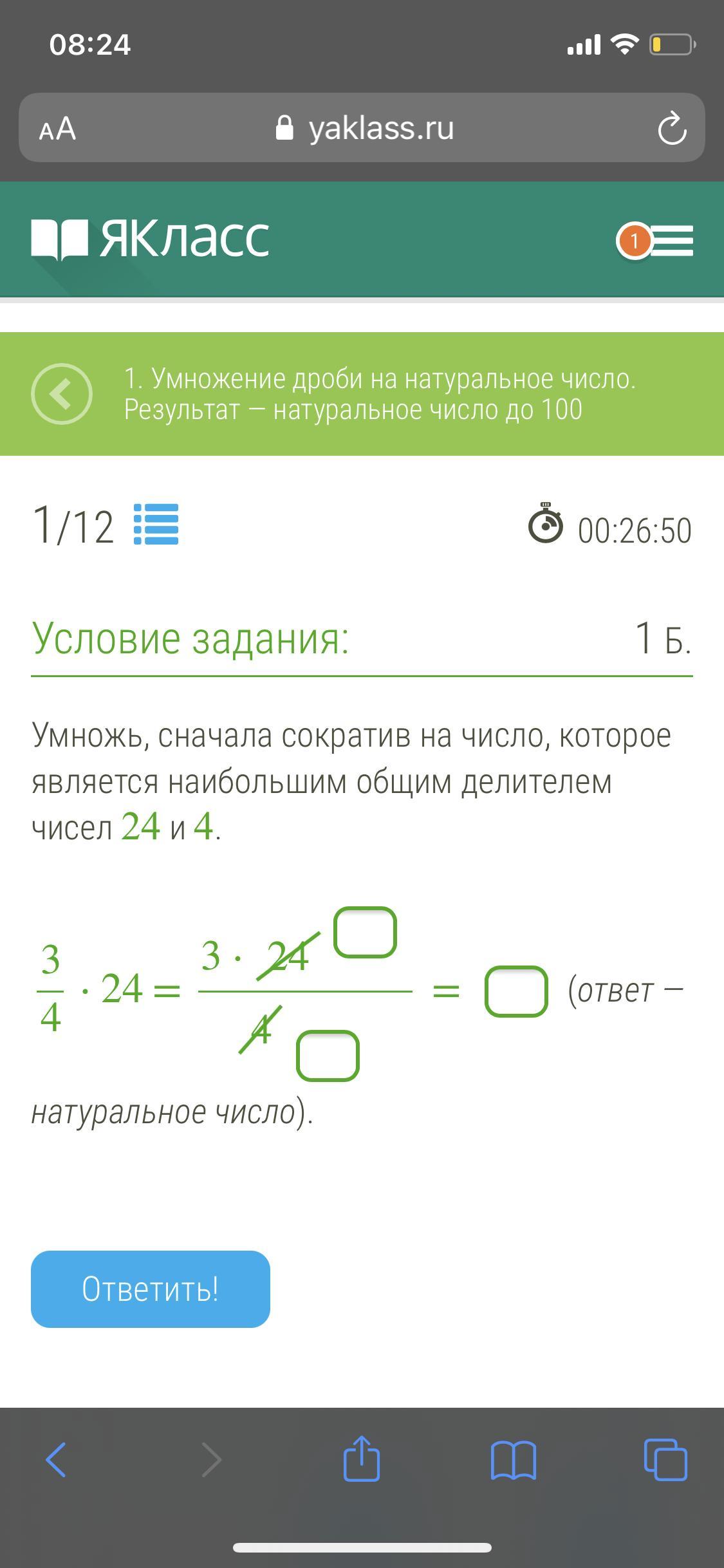The image size is (724, 1568).
Task: Tap the Ответить! button
Action: [150, 1289]
